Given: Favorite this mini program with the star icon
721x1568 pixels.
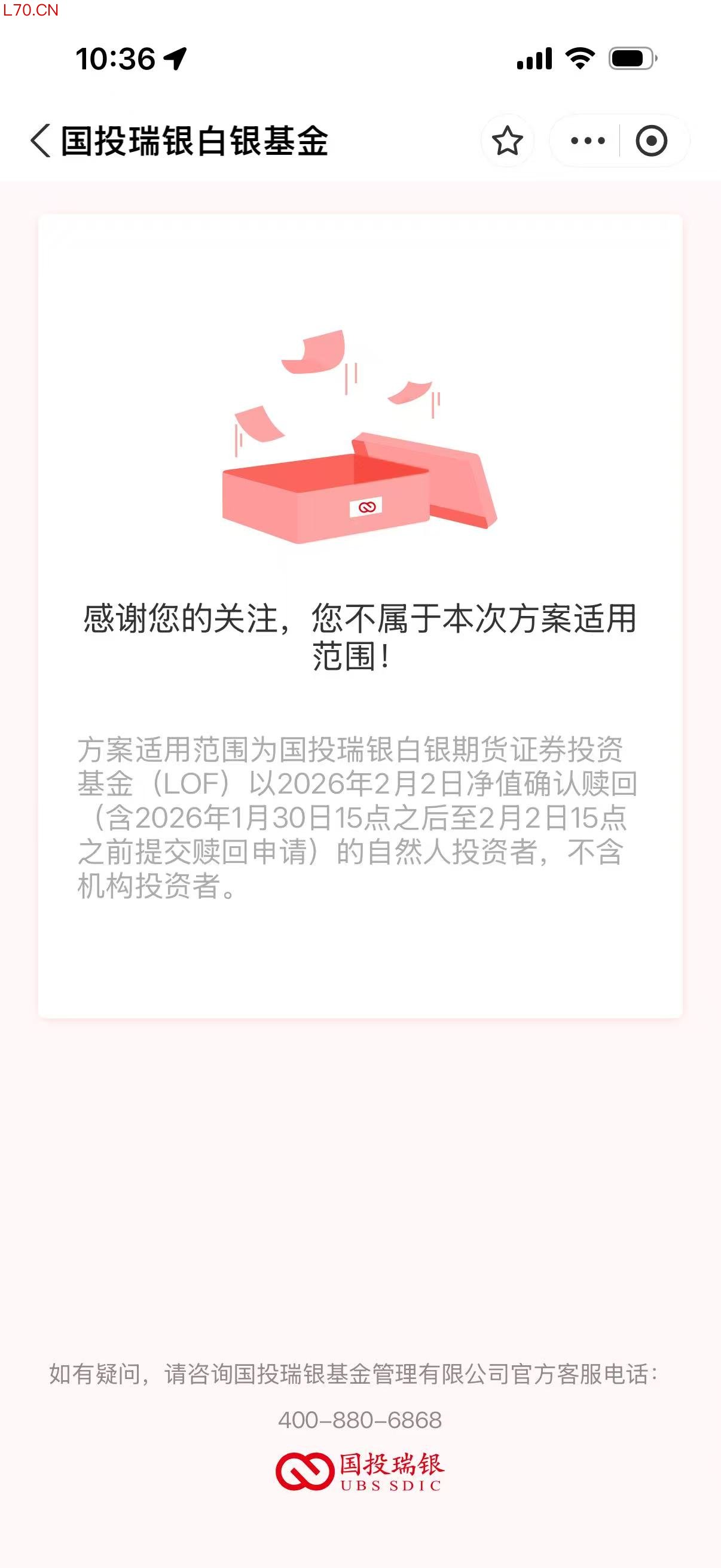Looking at the screenshot, I should pos(507,141).
